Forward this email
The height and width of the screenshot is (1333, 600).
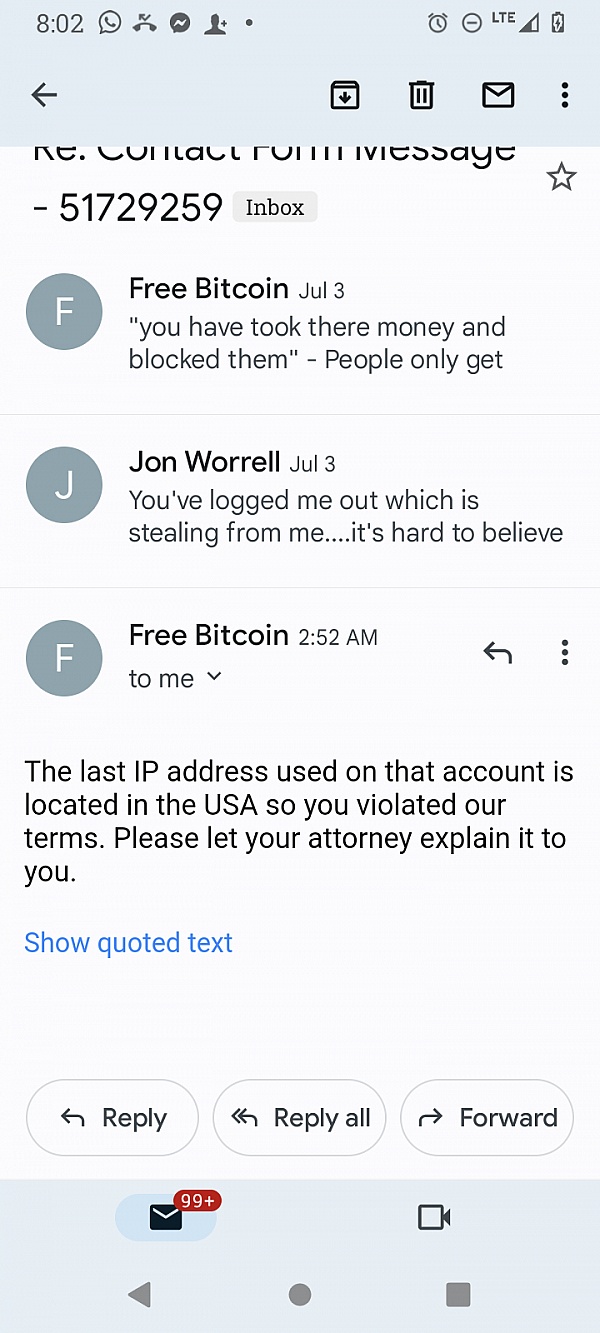[487, 1118]
